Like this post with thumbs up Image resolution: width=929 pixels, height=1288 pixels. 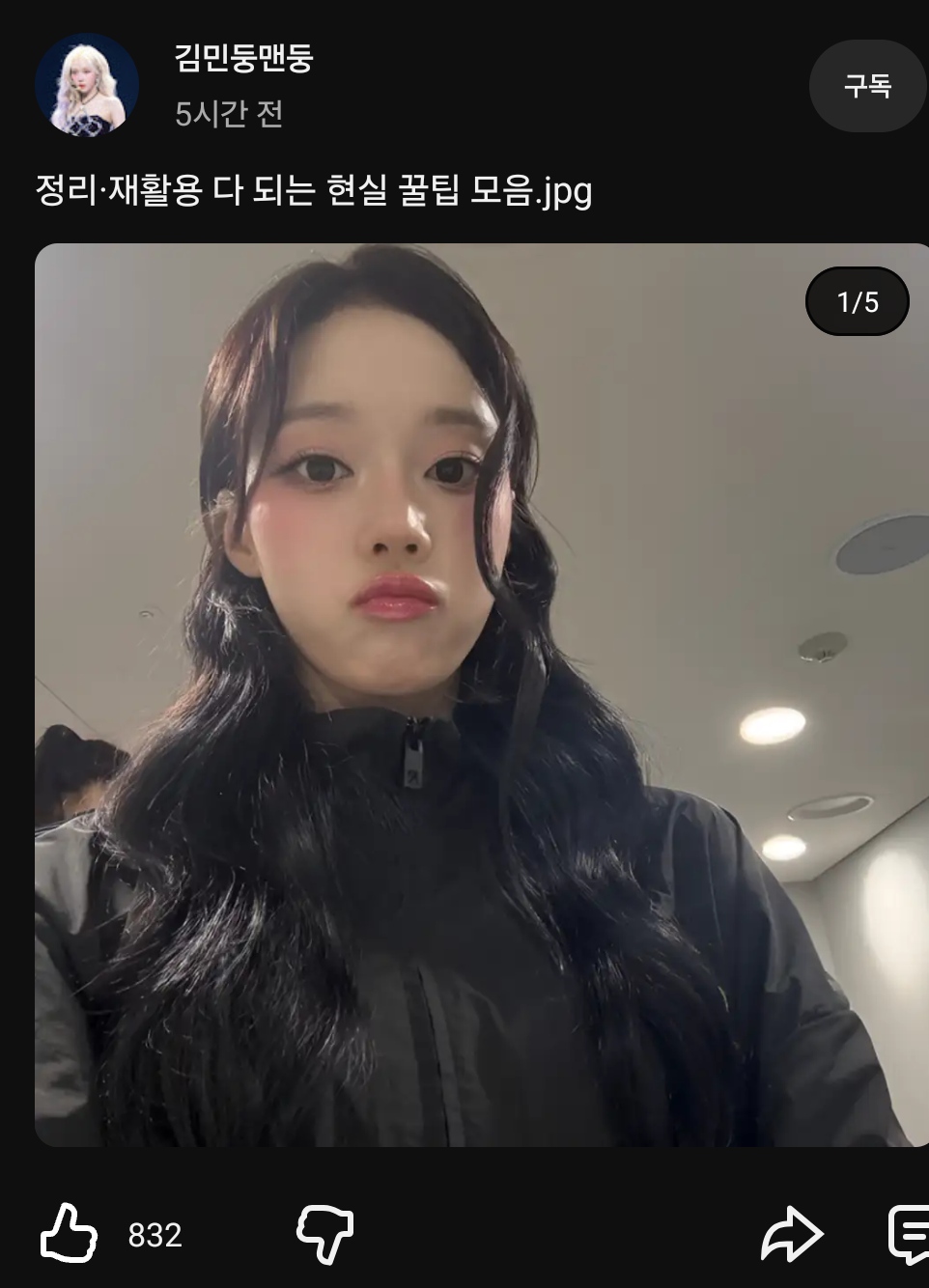point(69,1233)
